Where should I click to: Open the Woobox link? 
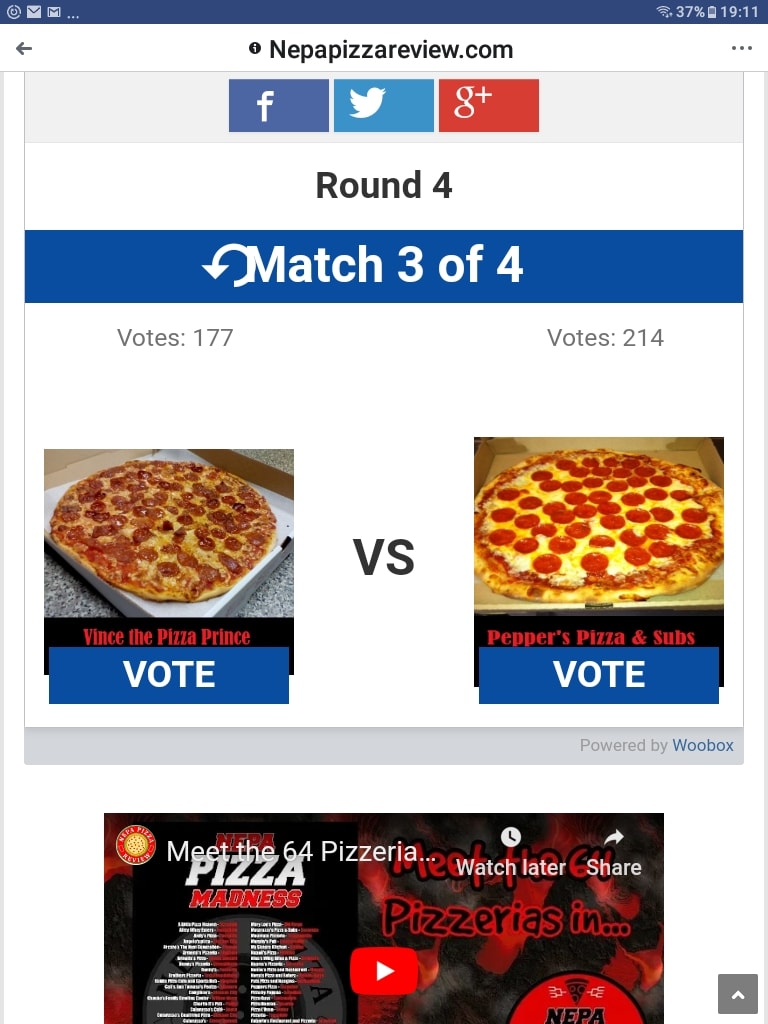(702, 745)
